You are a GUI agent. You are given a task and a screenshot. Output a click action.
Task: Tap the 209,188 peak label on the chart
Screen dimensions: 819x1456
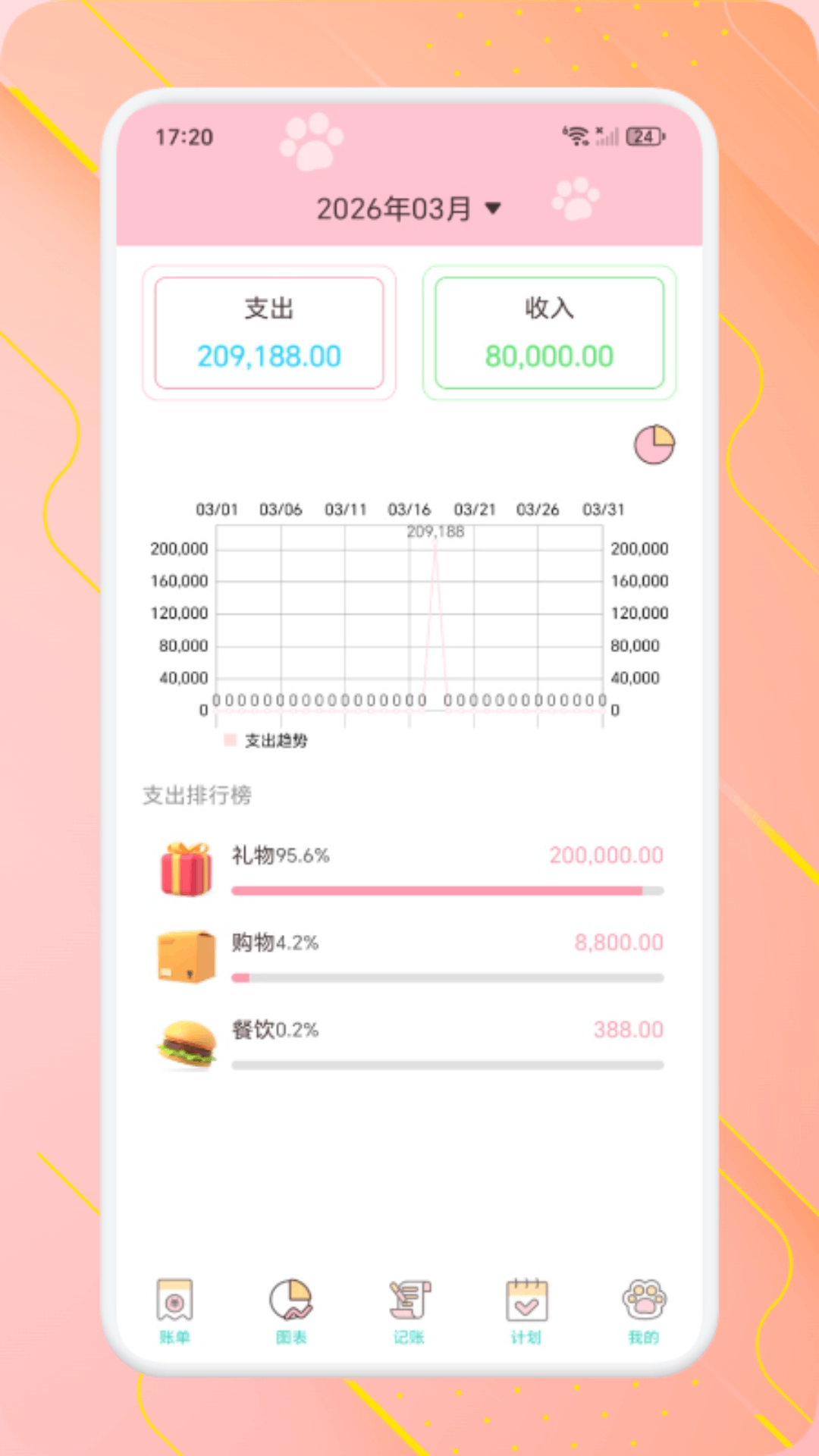438,531
